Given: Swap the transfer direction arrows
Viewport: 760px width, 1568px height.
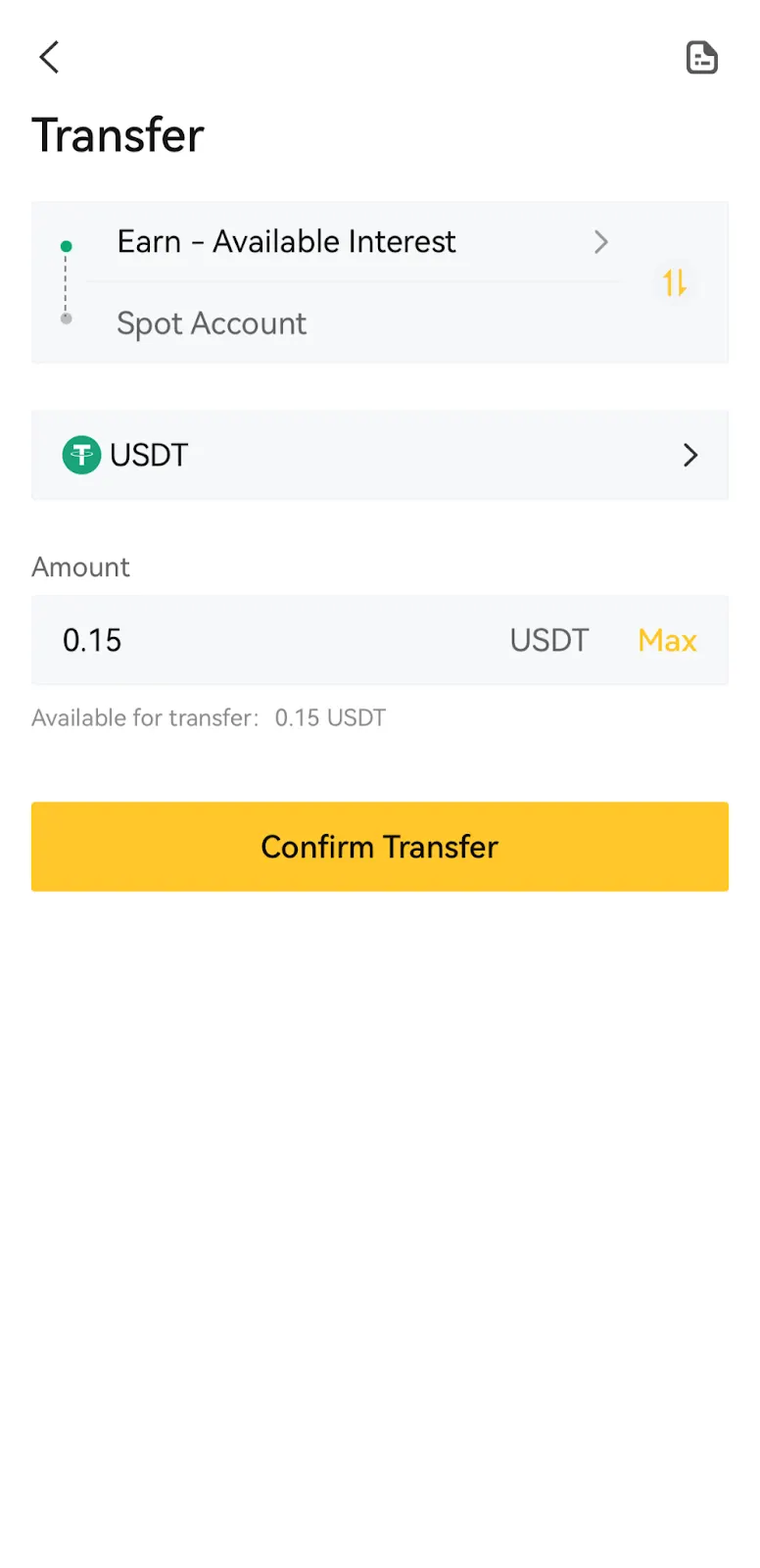Looking at the screenshot, I should pyautogui.click(x=675, y=283).
